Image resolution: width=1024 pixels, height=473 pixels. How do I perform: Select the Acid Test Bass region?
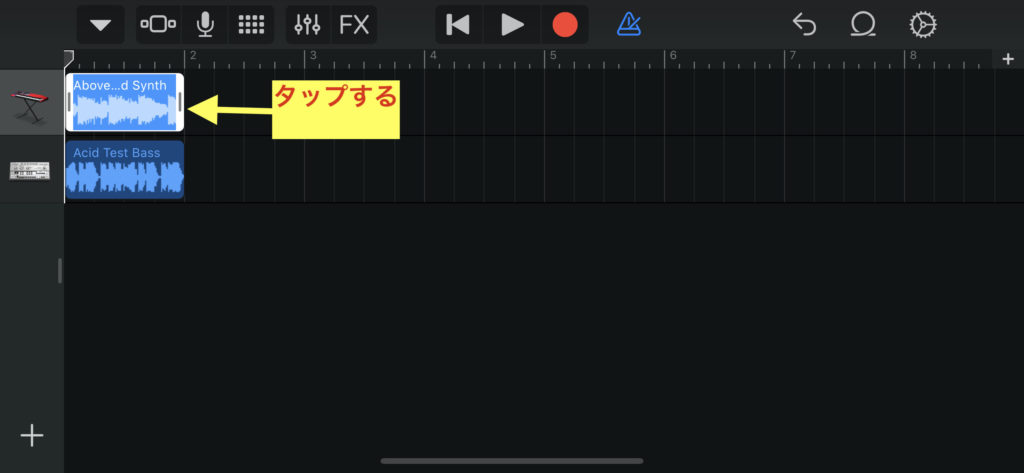(125, 170)
